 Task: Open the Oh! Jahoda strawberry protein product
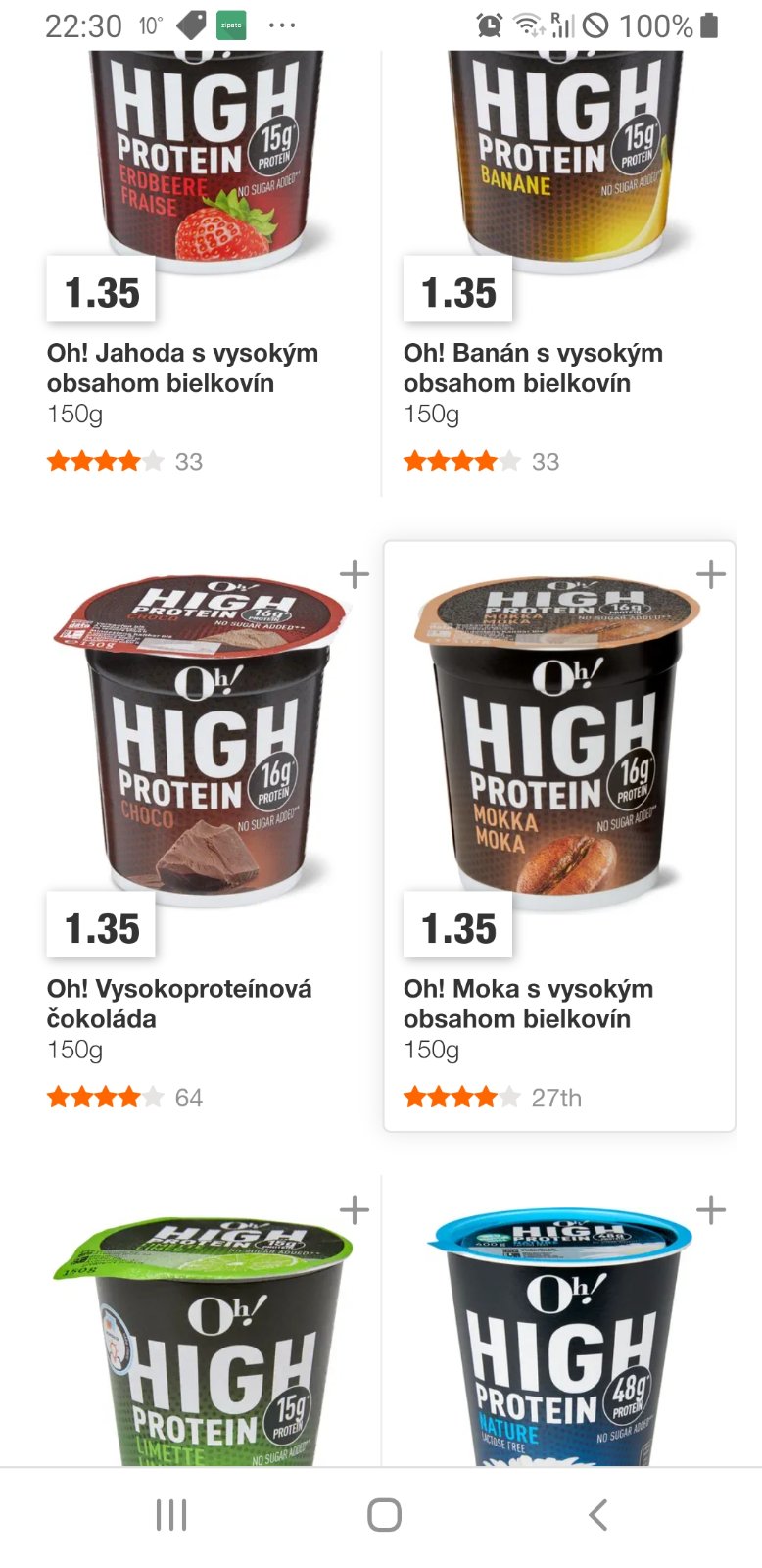(x=182, y=367)
